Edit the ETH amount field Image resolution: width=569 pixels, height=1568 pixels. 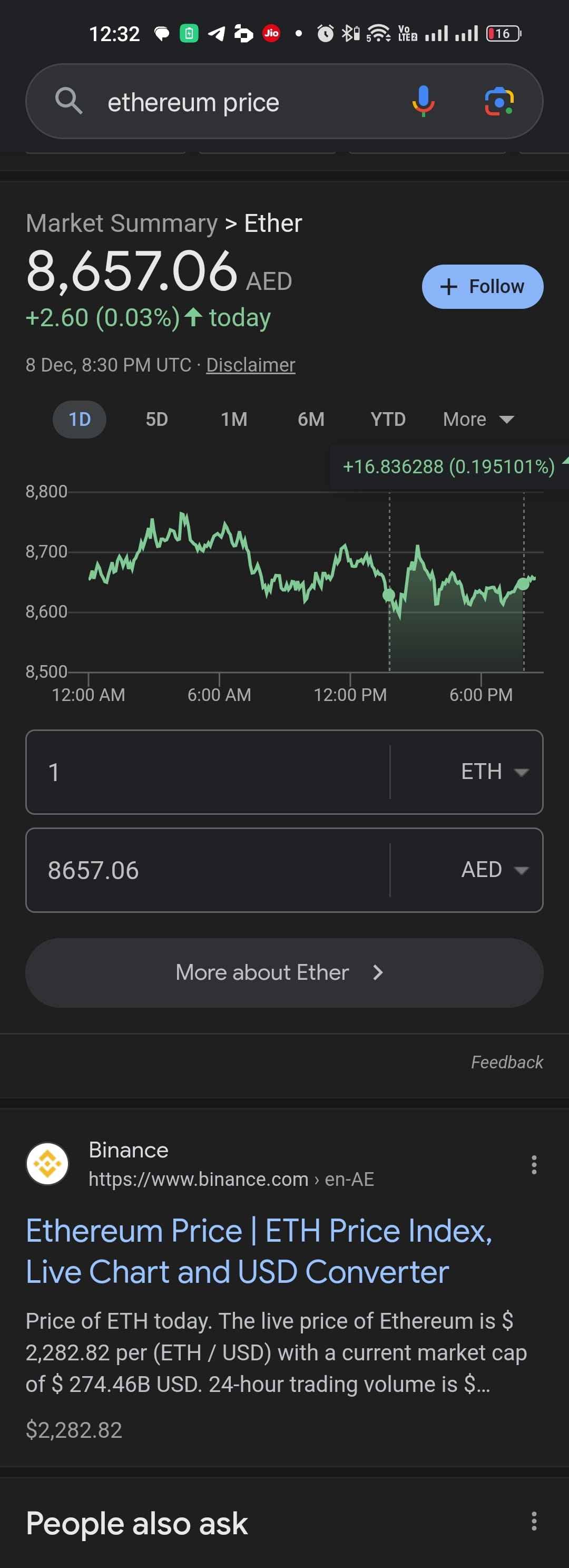point(207,772)
